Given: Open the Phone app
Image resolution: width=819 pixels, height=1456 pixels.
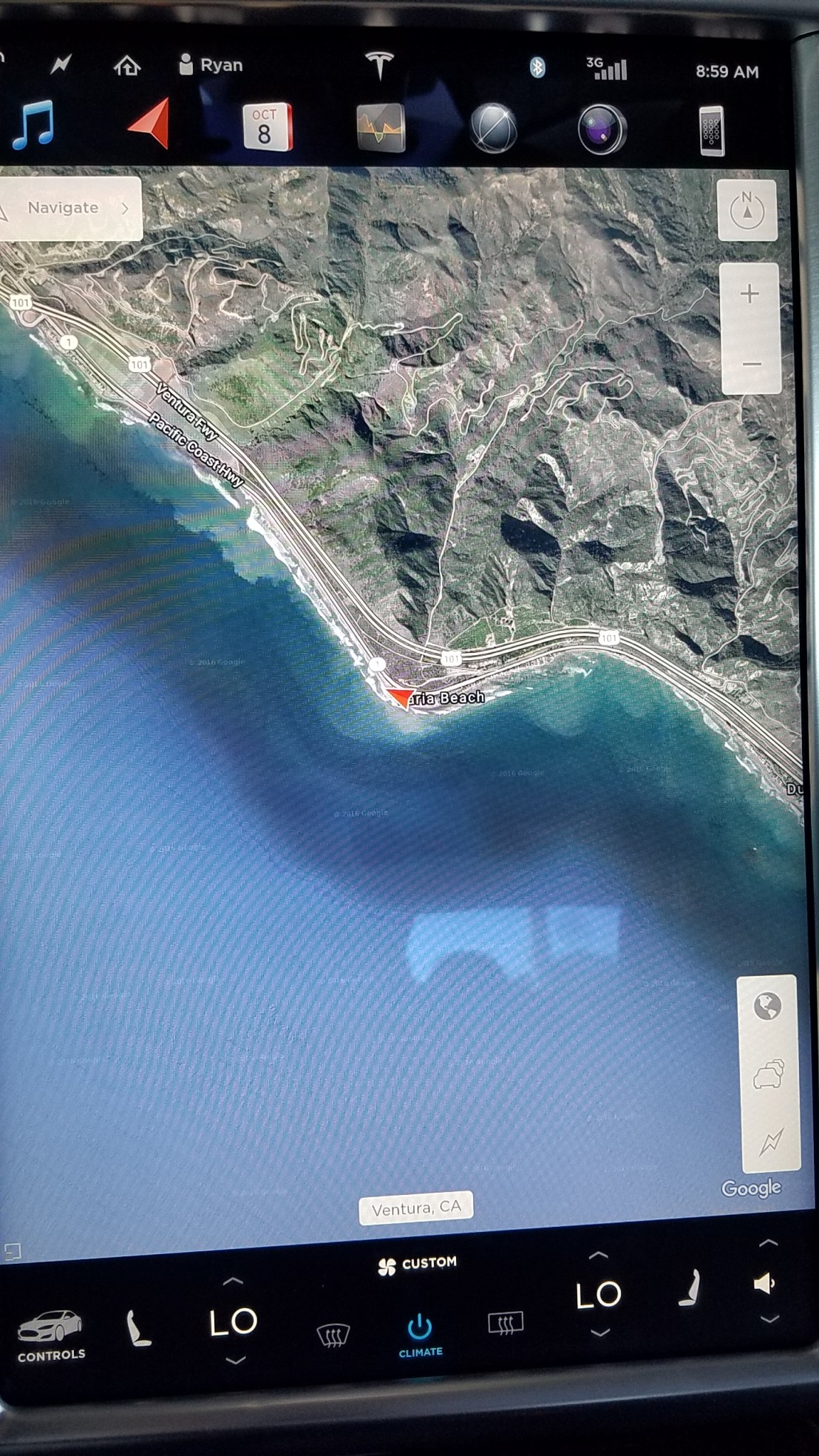Looking at the screenshot, I should [x=711, y=132].
